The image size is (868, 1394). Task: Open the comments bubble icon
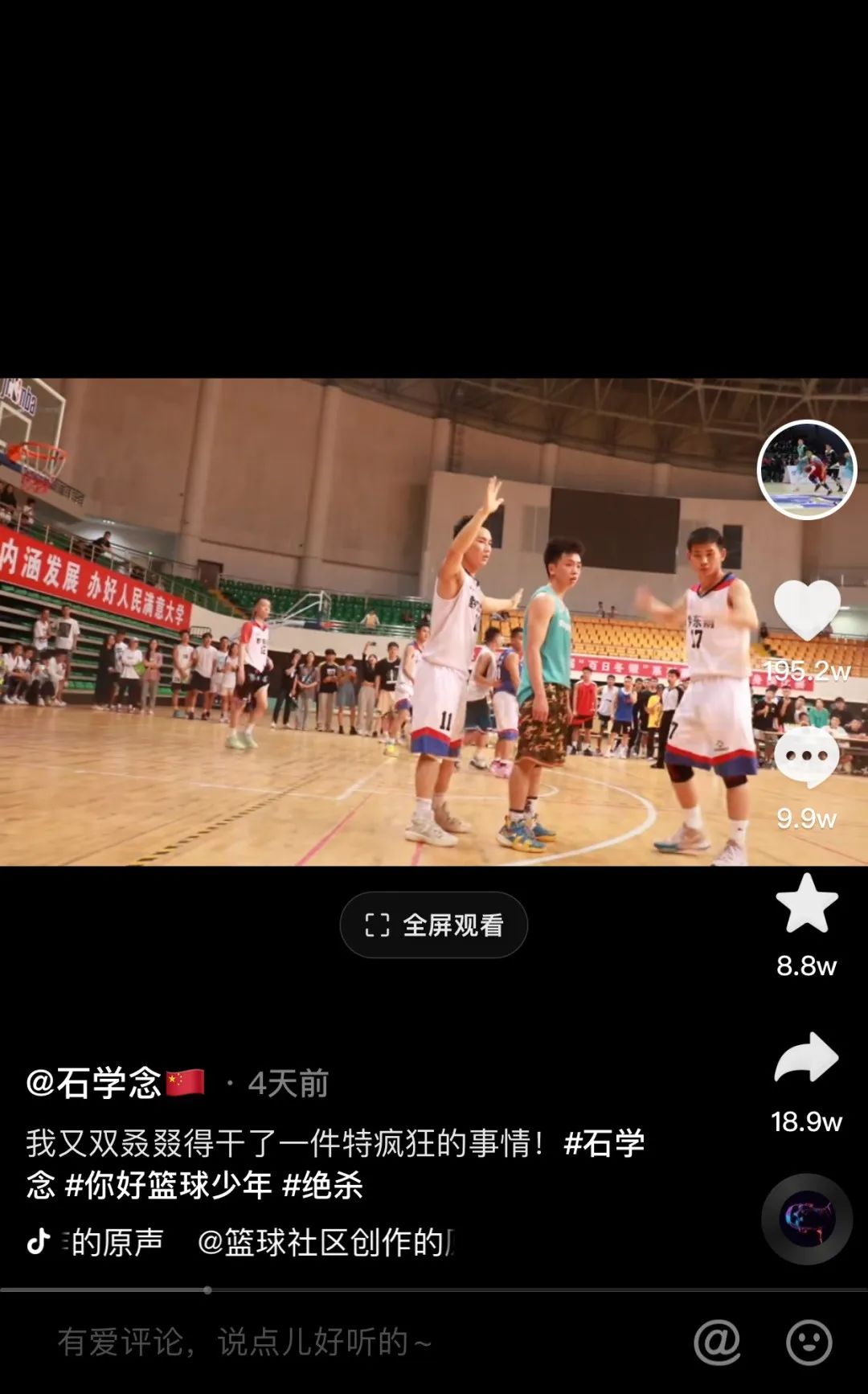click(807, 757)
